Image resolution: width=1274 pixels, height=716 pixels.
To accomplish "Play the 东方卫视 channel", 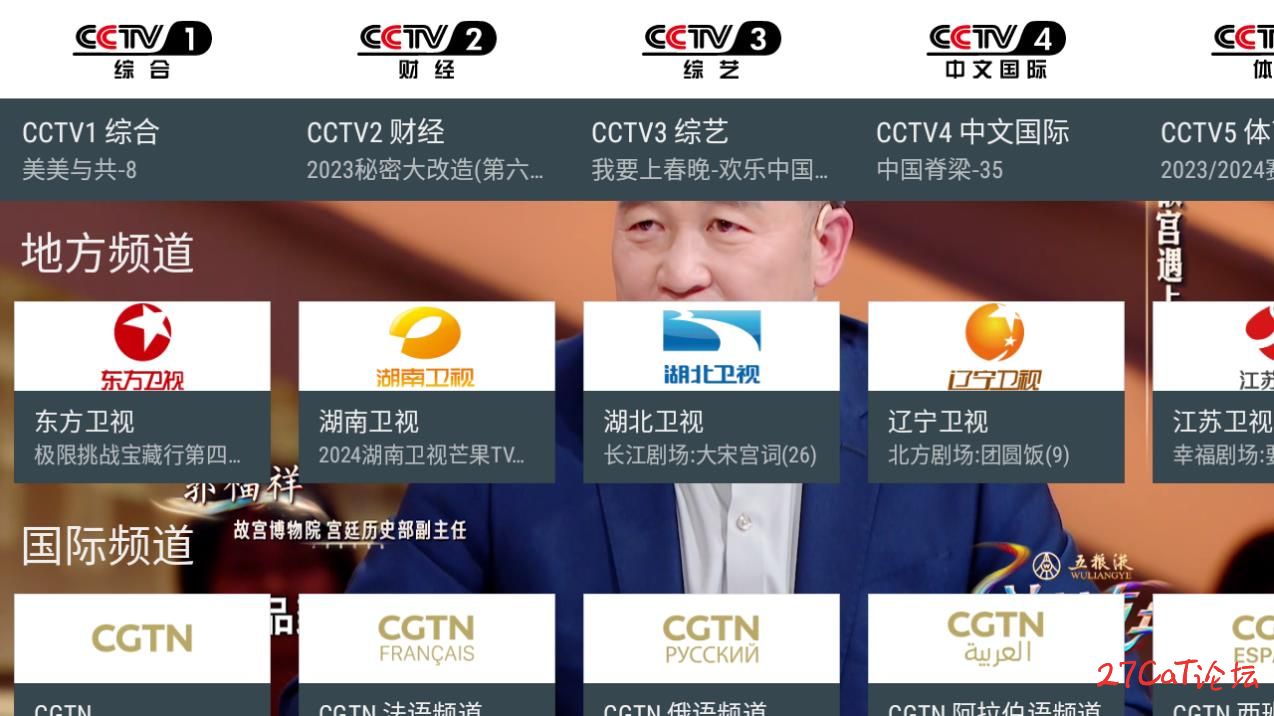I will (x=142, y=392).
